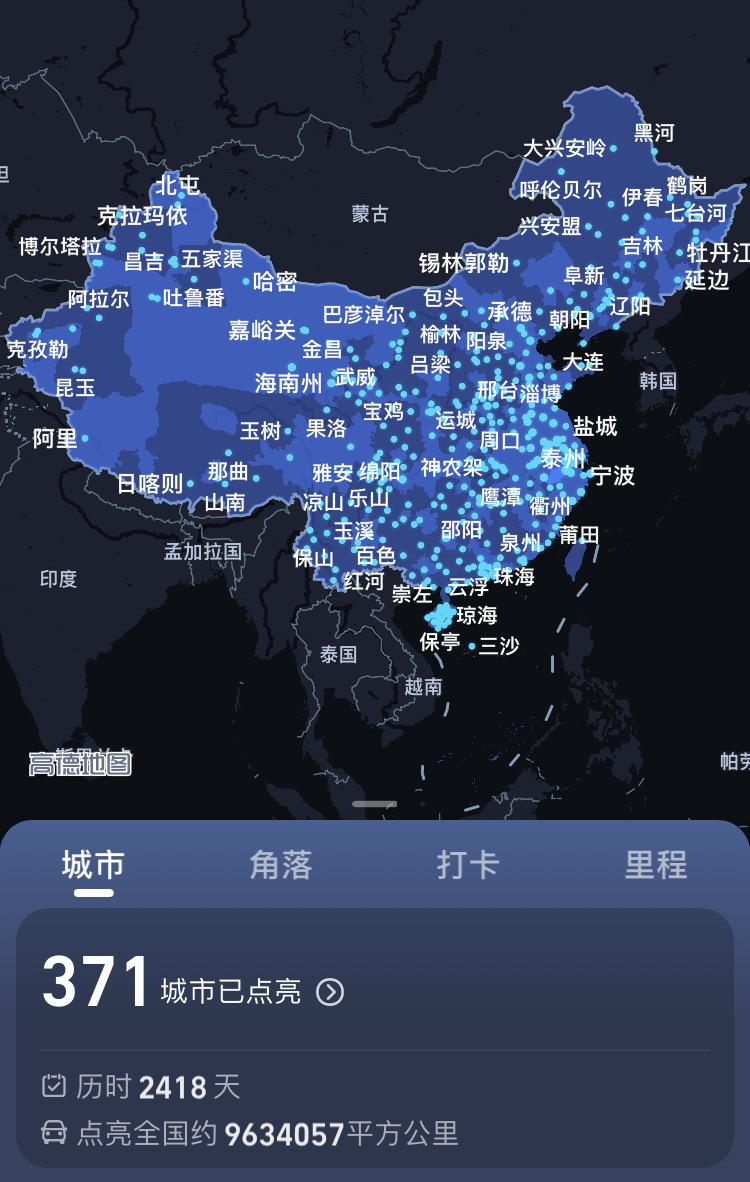Open details via the circled arrow after 城市已点亮
Screen dimensions: 750x1182
(x=330, y=992)
